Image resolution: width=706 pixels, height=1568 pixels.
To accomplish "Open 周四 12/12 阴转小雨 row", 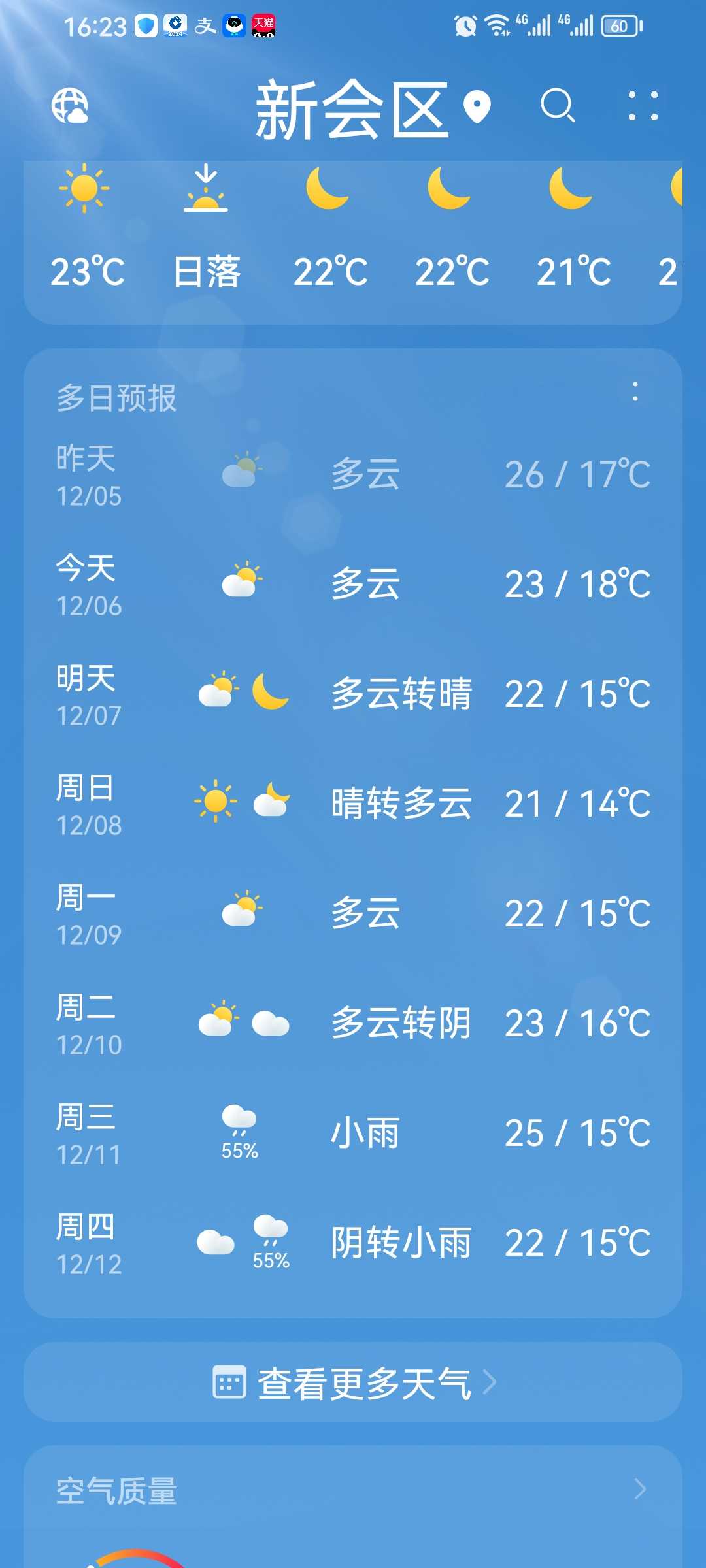I will coord(353,1243).
